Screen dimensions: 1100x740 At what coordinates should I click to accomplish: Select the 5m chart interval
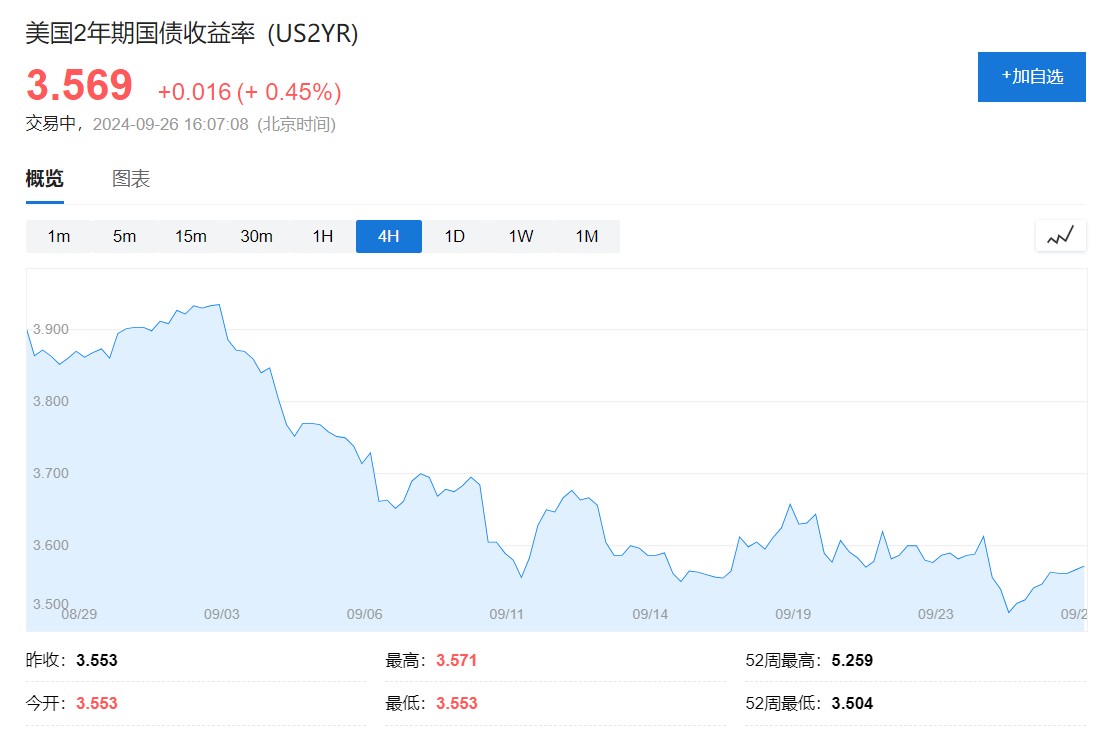pyautogui.click(x=124, y=236)
